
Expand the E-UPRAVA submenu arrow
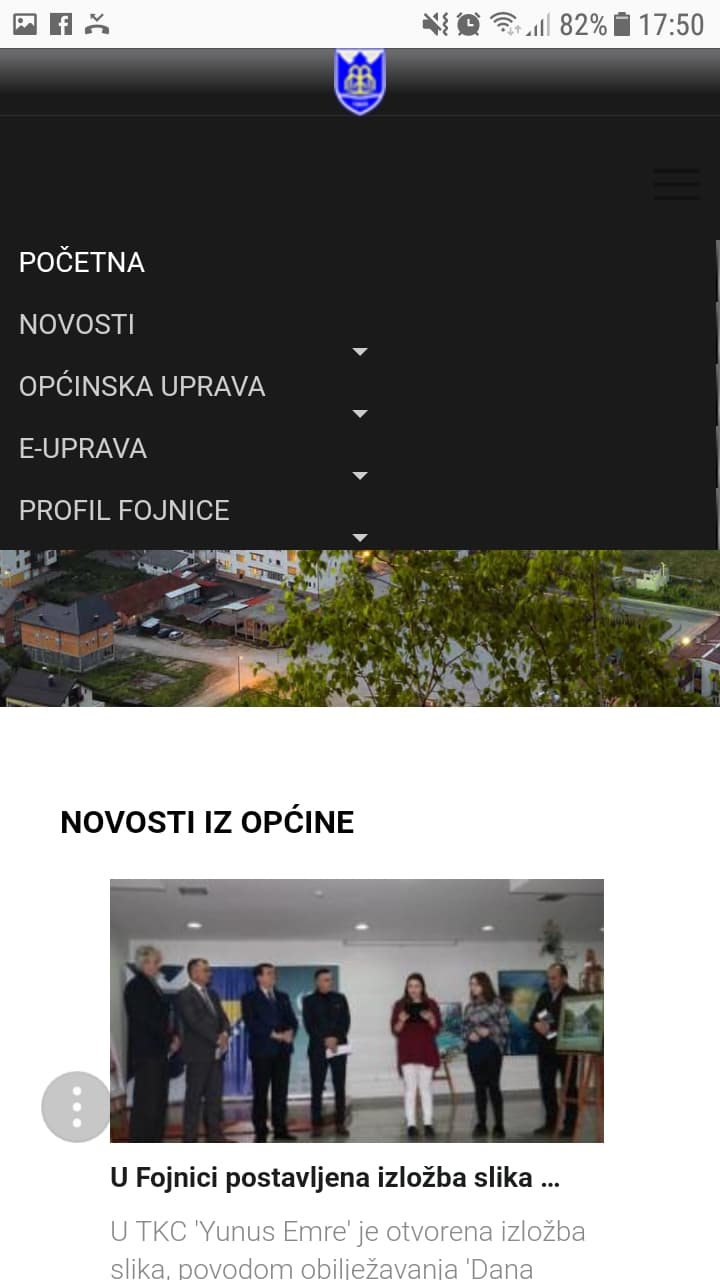pyautogui.click(x=360, y=476)
